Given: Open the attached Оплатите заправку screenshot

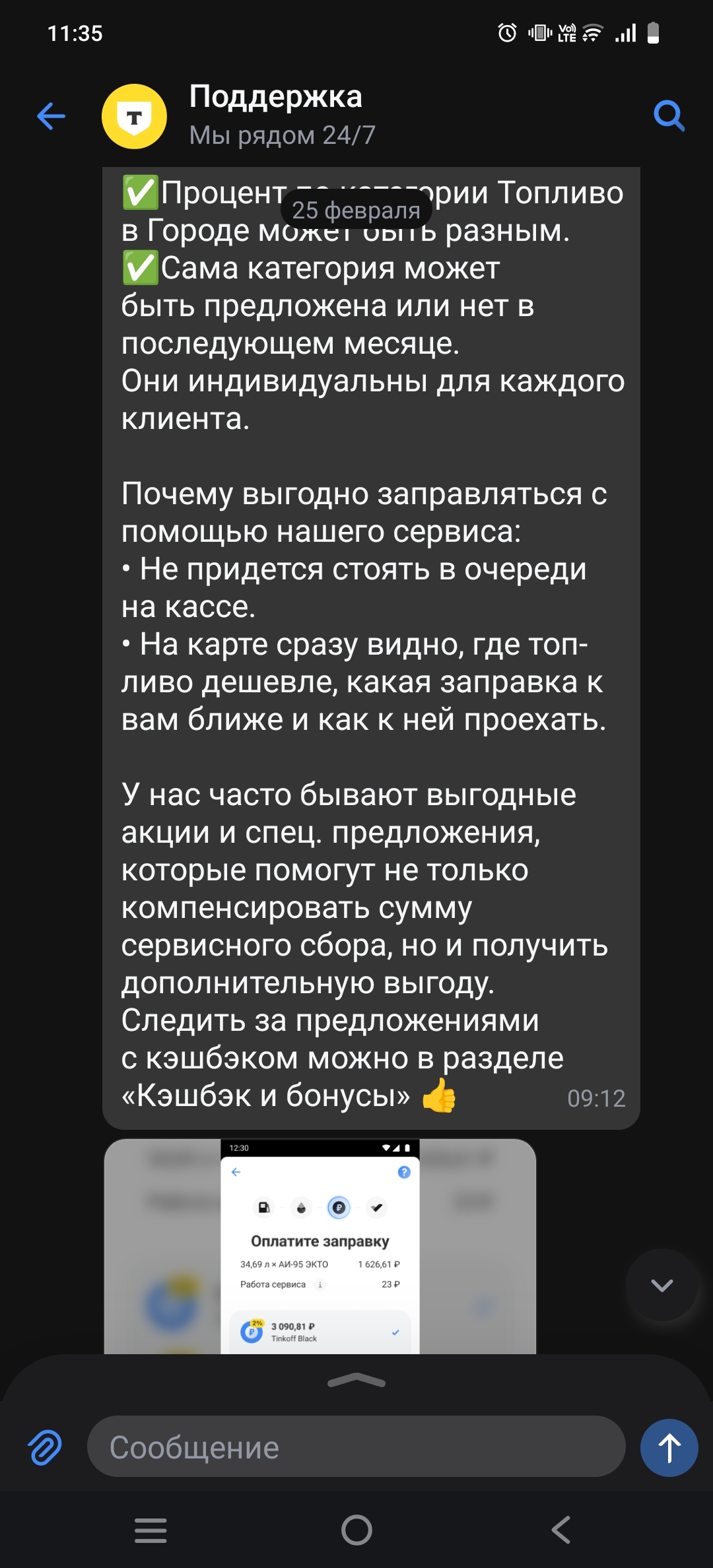Looking at the screenshot, I should pos(320,1247).
